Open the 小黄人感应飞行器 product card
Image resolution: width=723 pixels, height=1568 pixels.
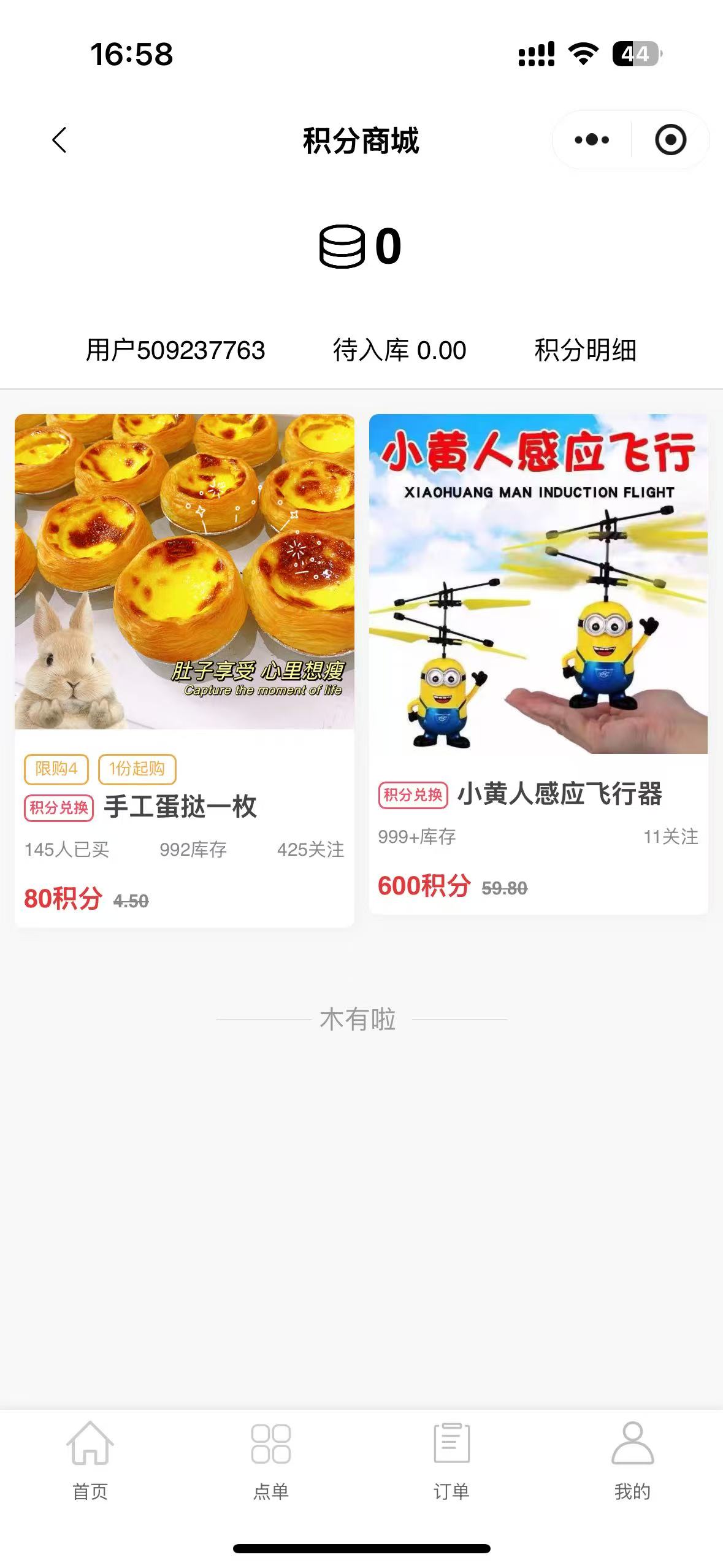pos(538,613)
